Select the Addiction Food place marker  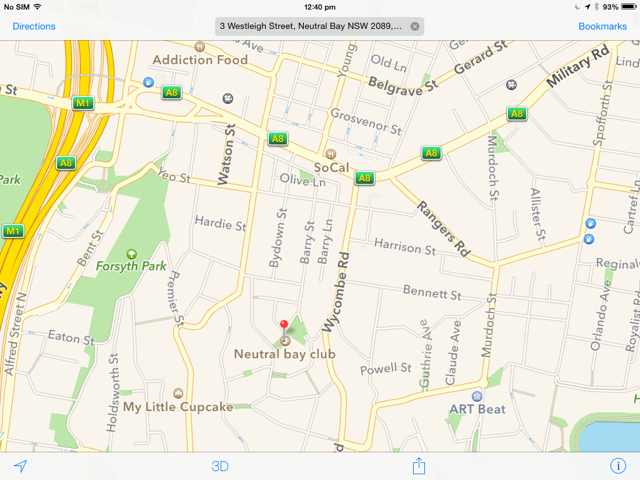(x=200, y=46)
